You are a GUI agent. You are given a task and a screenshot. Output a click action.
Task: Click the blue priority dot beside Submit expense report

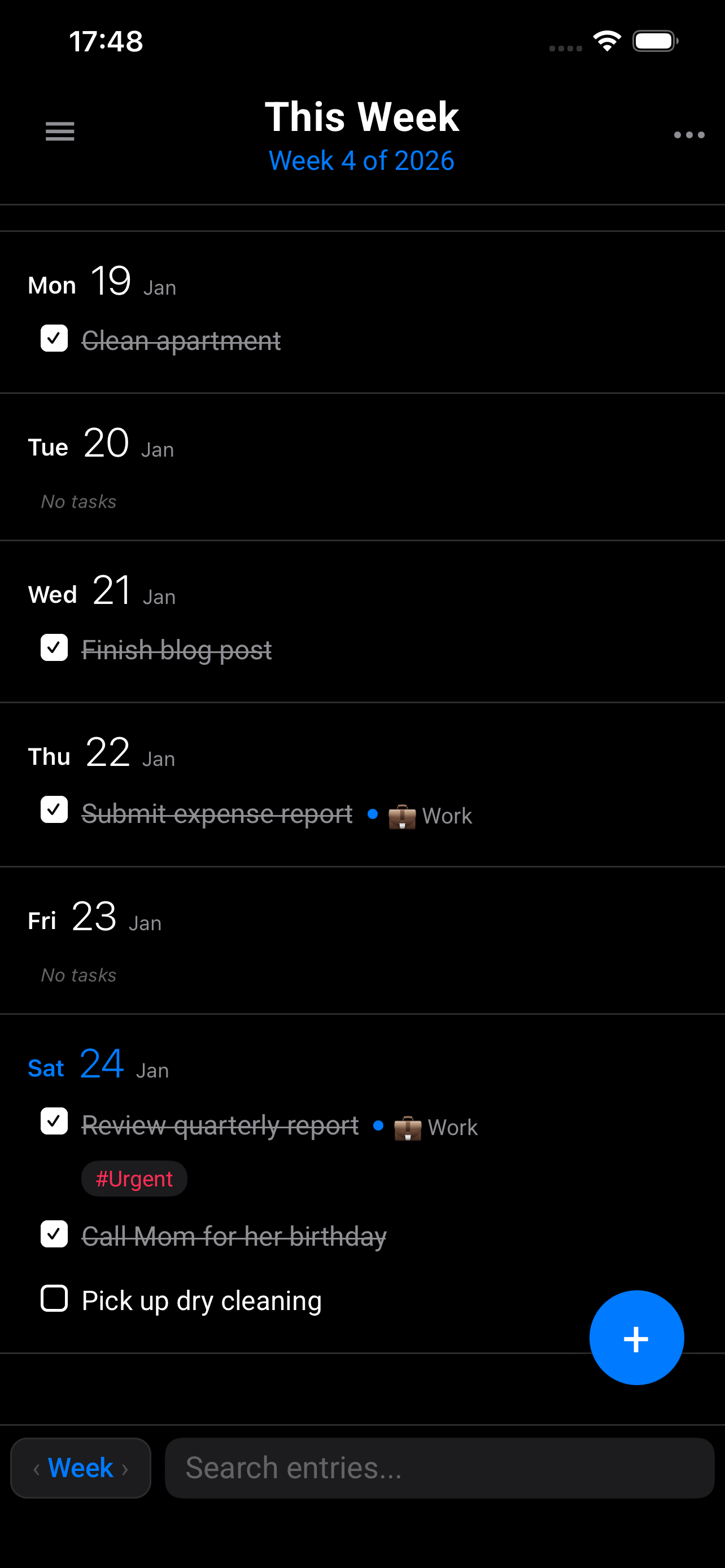point(373,814)
